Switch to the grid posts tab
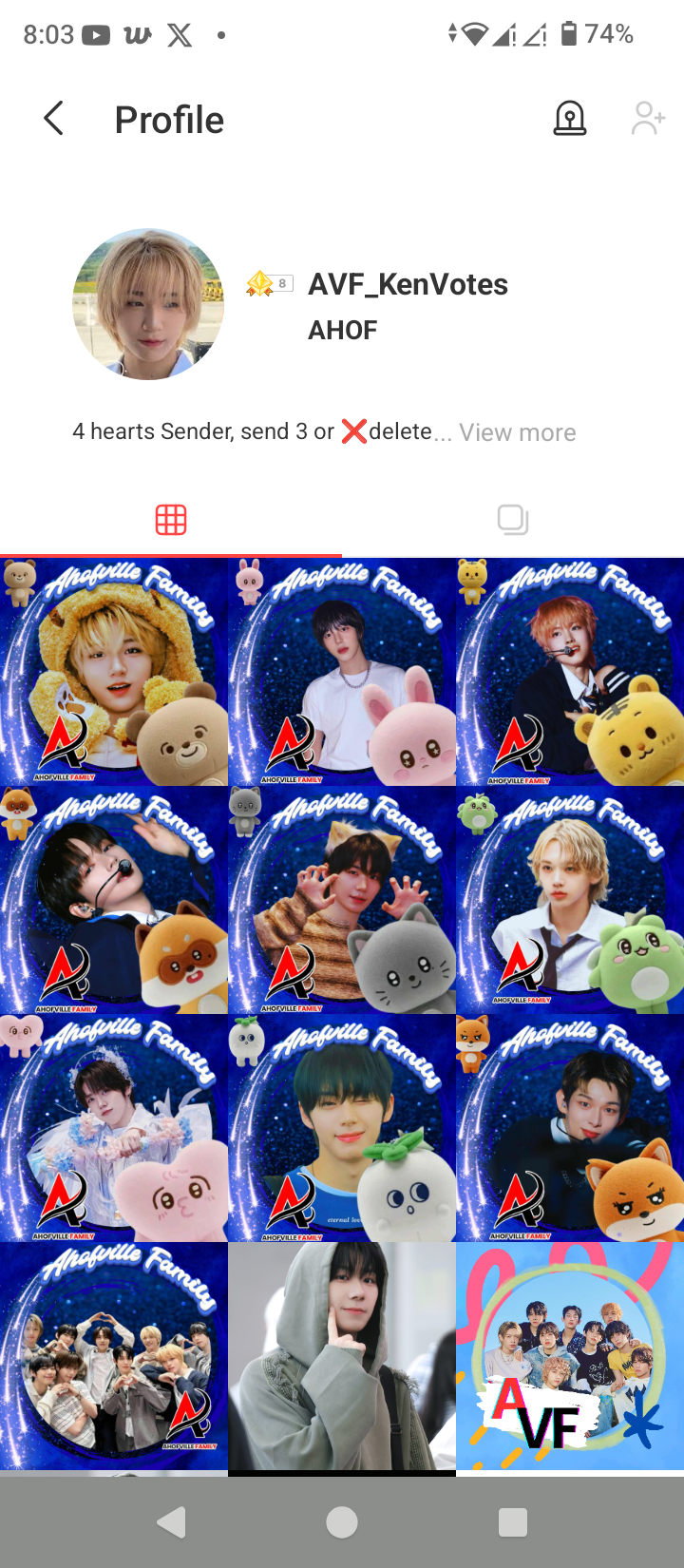This screenshot has width=684, height=1568. (171, 520)
